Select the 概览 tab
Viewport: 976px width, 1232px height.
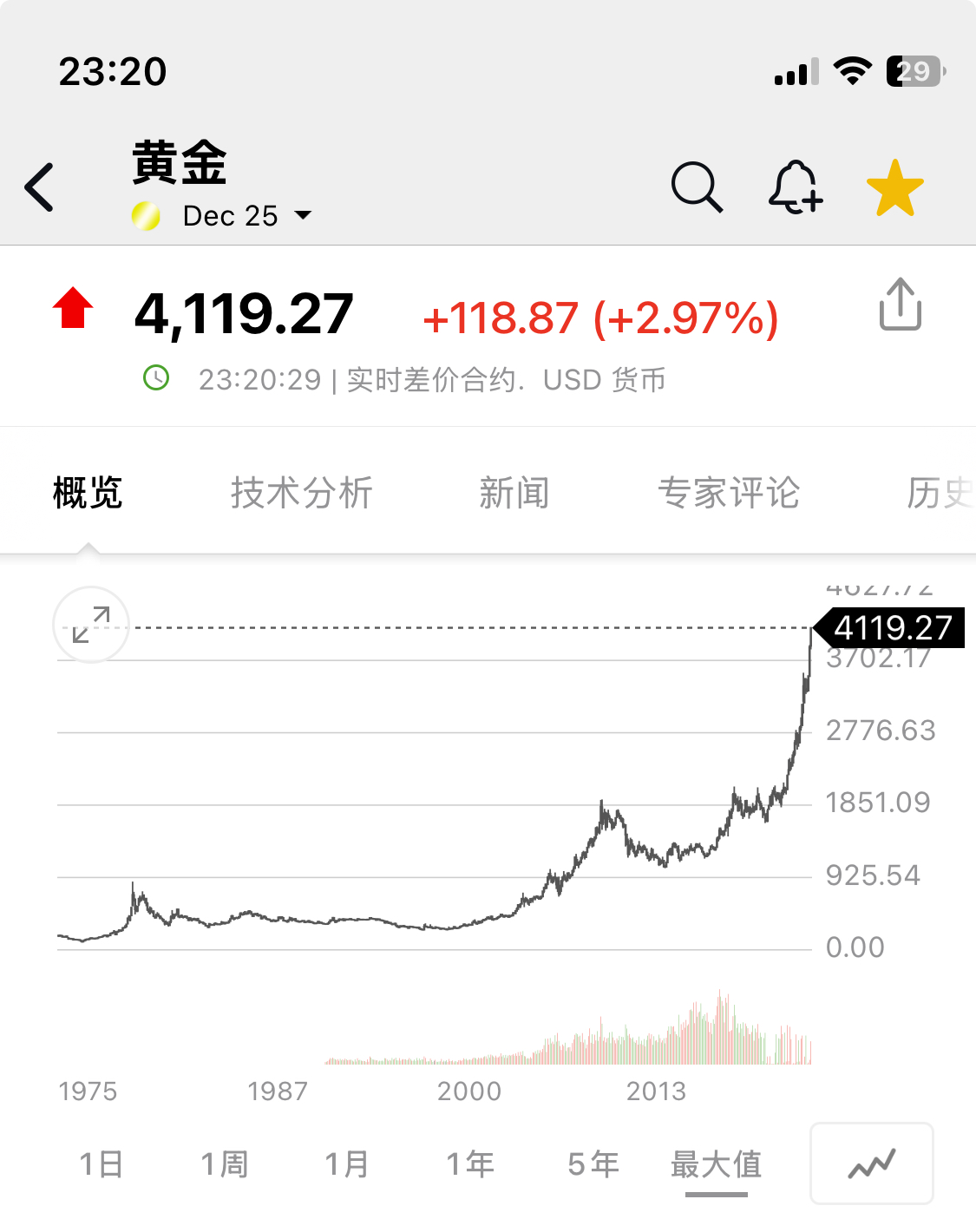click(x=88, y=493)
